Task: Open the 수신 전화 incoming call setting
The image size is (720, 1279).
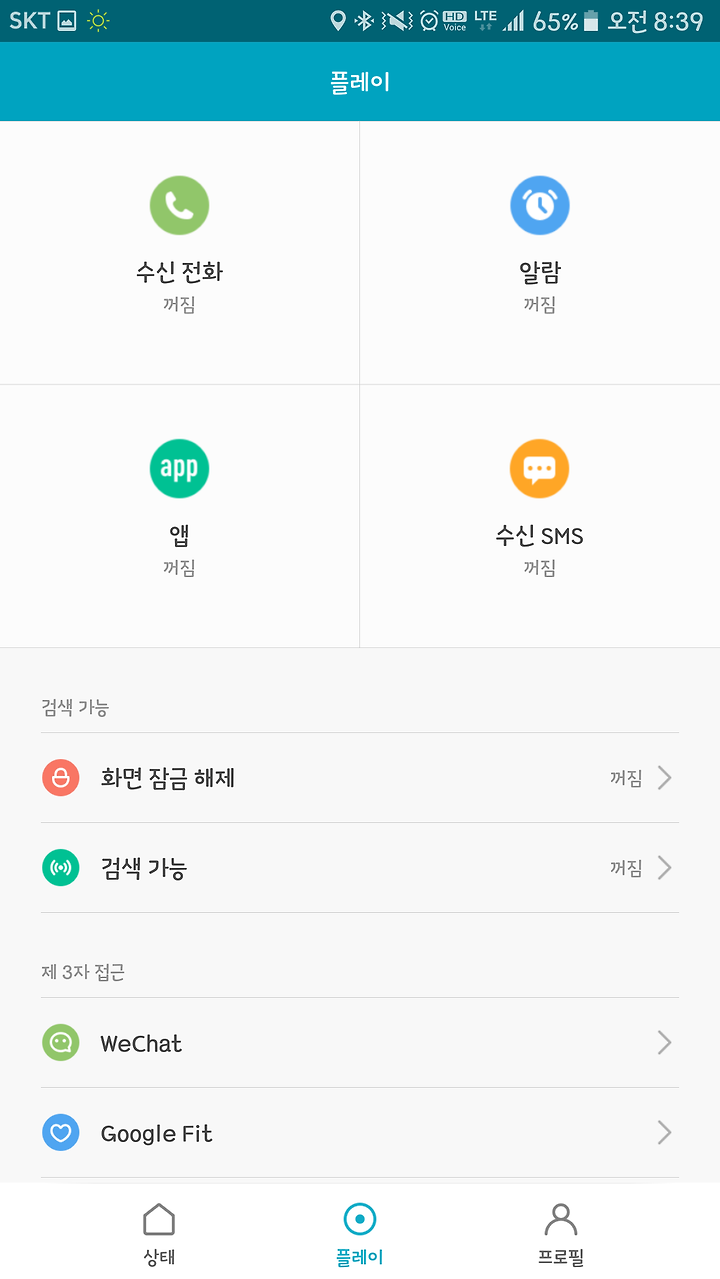Action: [x=179, y=252]
